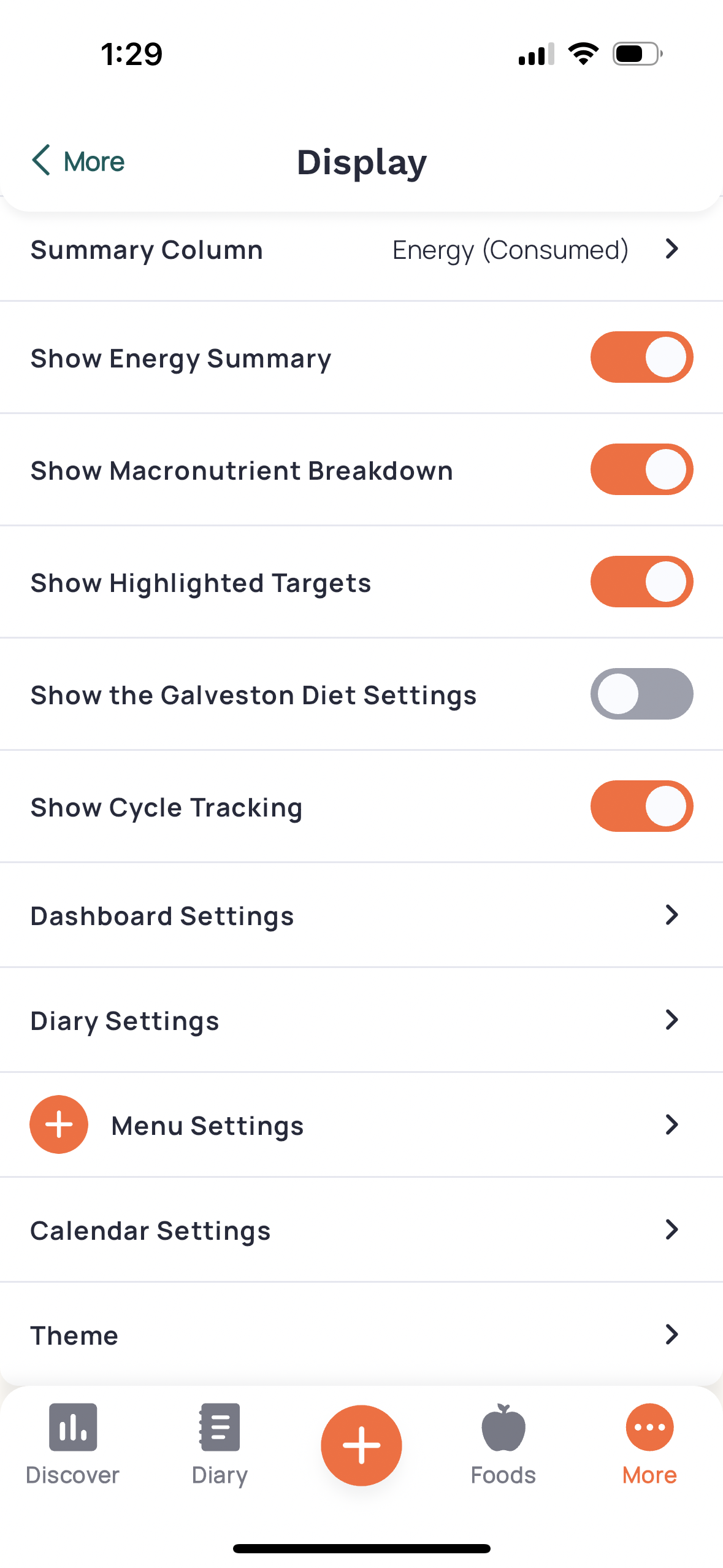Switch off Show Cycle Tracking

[x=641, y=806]
